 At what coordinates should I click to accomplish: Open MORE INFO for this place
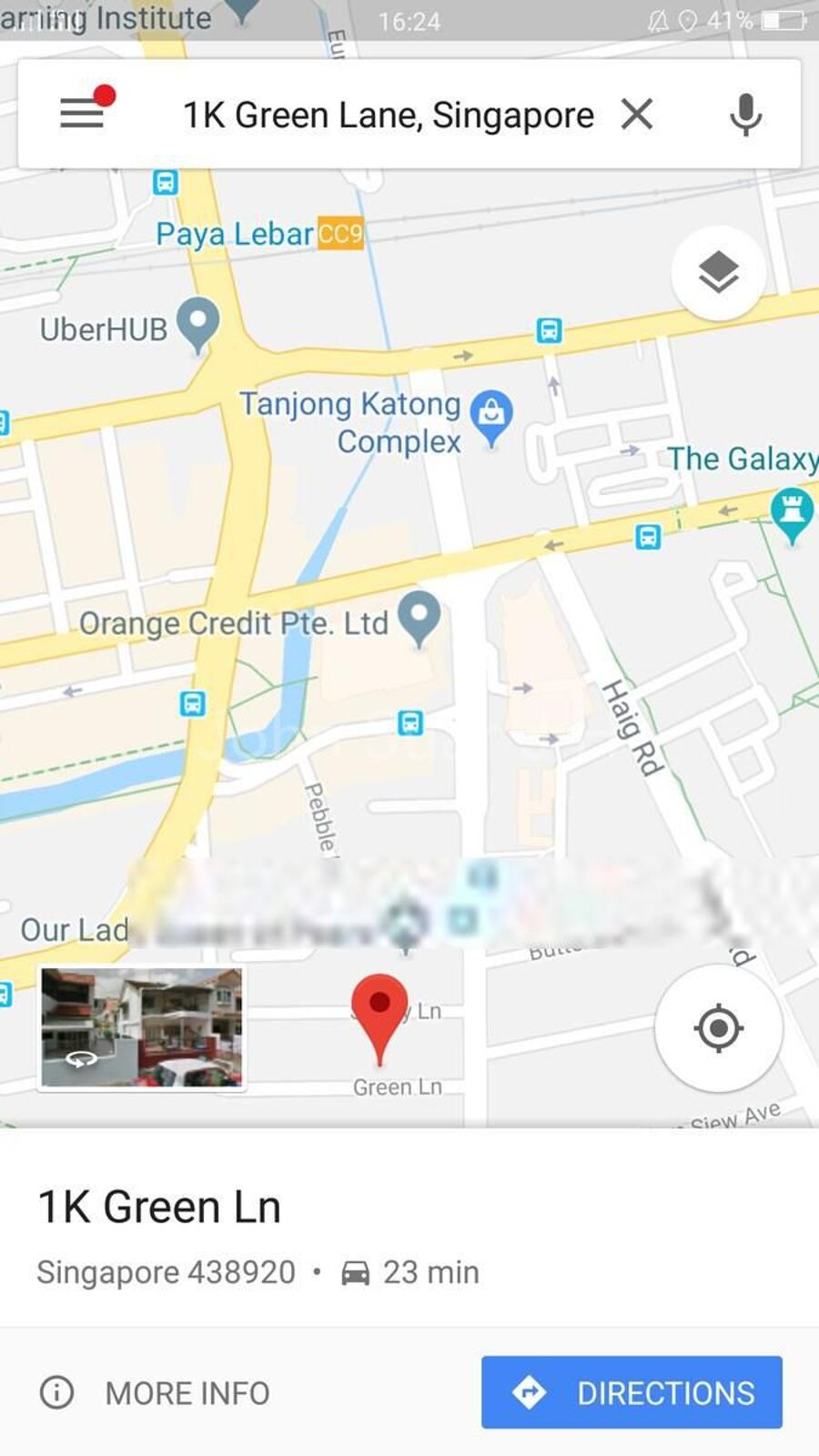156,1392
